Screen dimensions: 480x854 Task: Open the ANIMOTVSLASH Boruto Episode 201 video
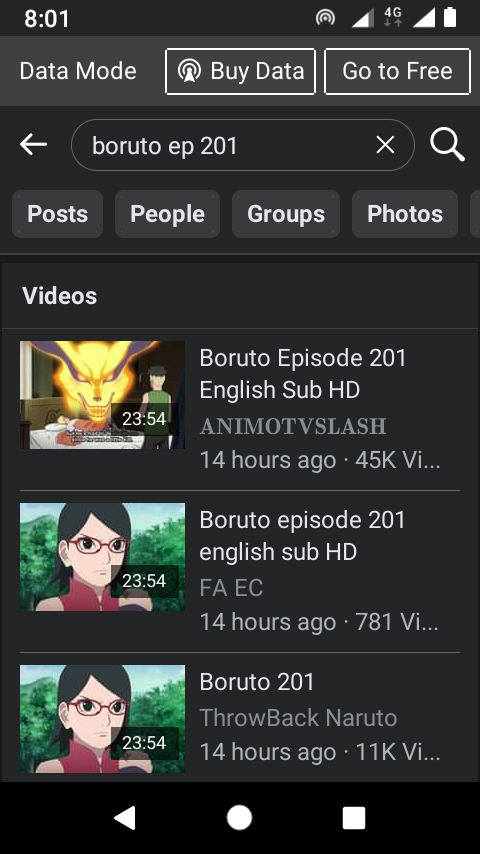click(240, 408)
